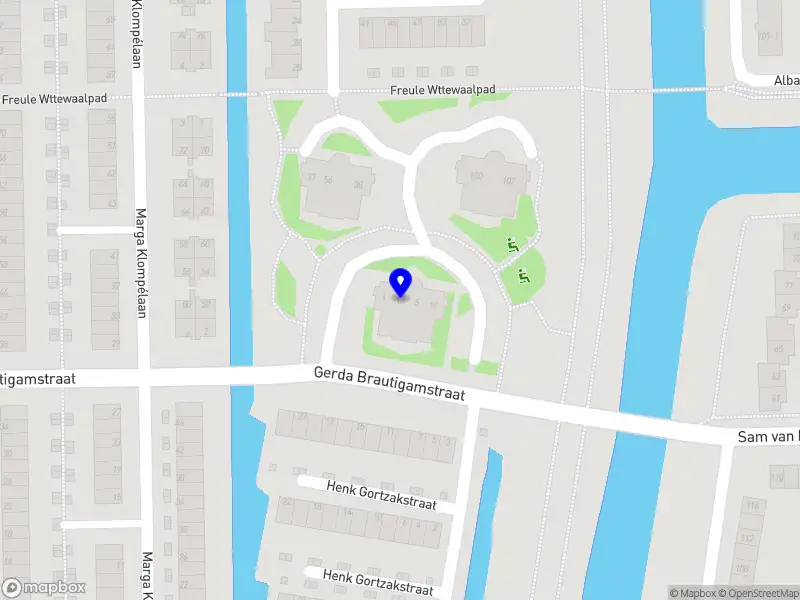Image resolution: width=800 pixels, height=600 pixels.
Task: Open the © OpenStreetMap attribution link
Action: [760, 593]
